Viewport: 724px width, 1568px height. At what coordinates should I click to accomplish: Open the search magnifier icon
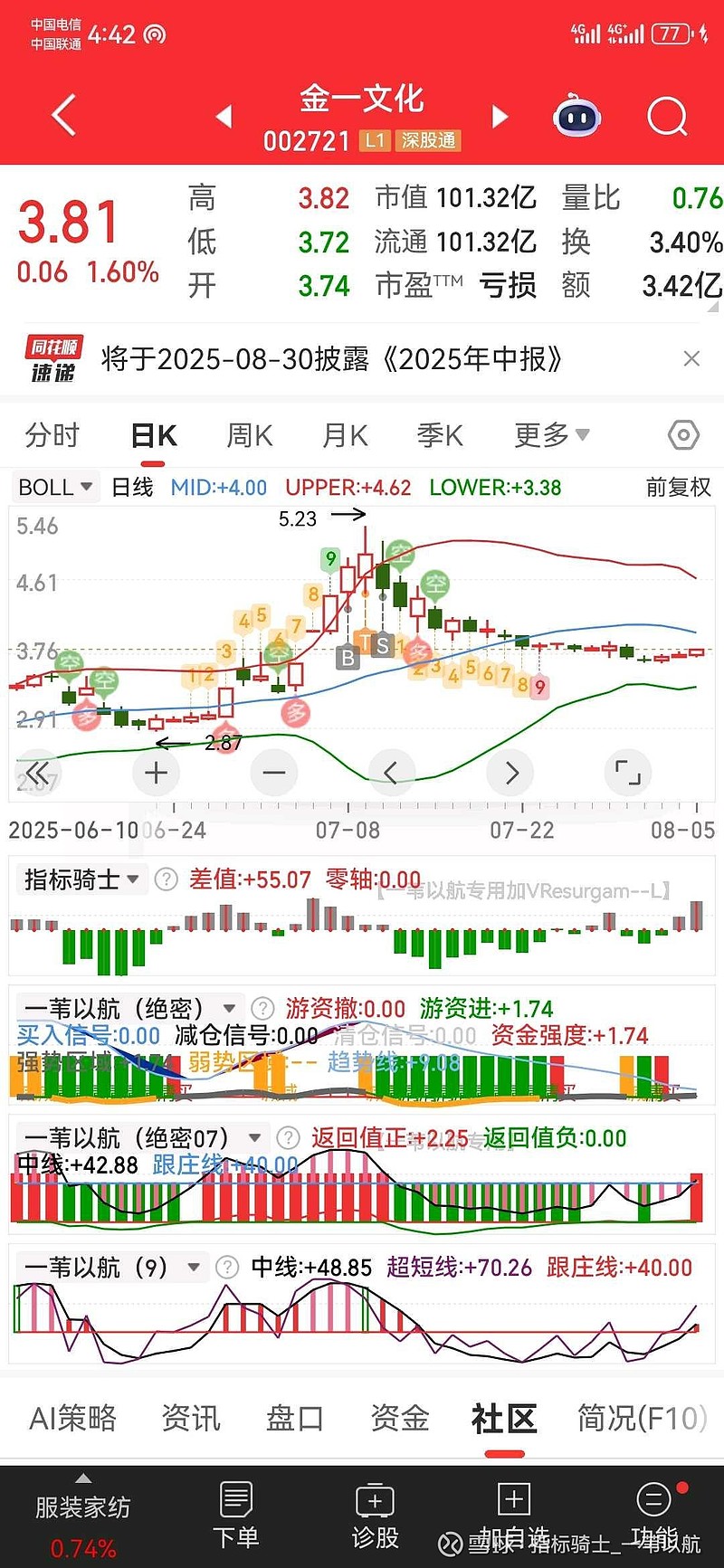click(668, 116)
